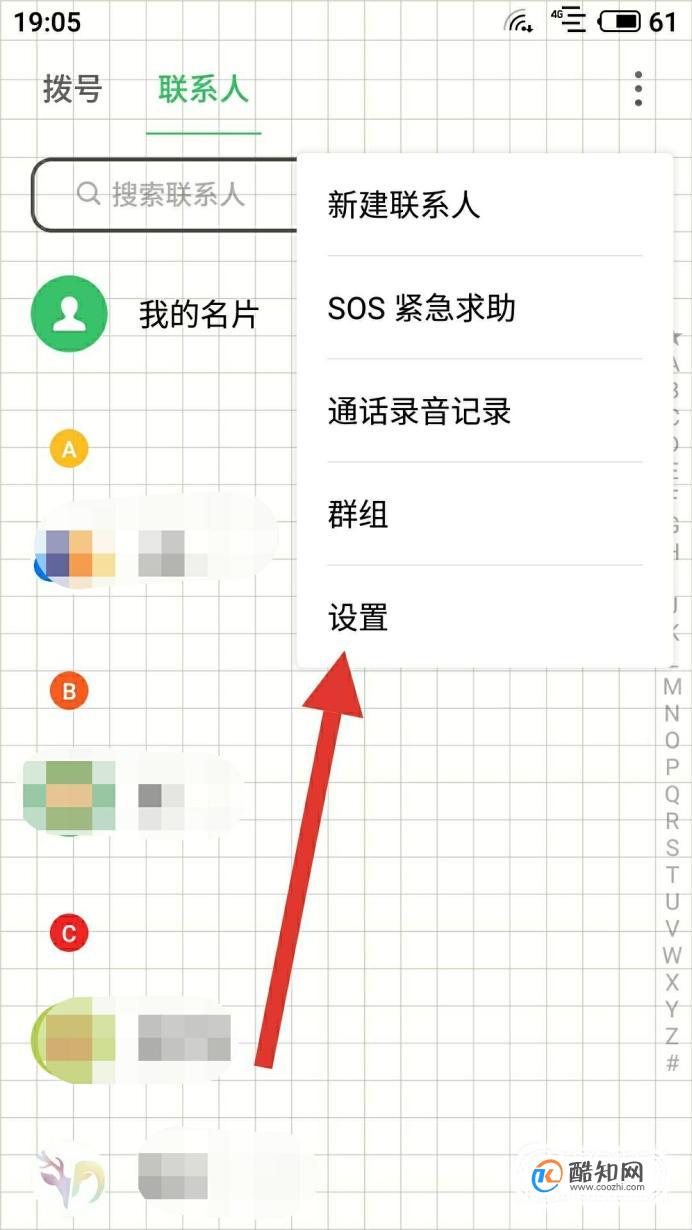The image size is (692, 1230).
Task: Open SOS 紧急求助
Action: pos(421,308)
